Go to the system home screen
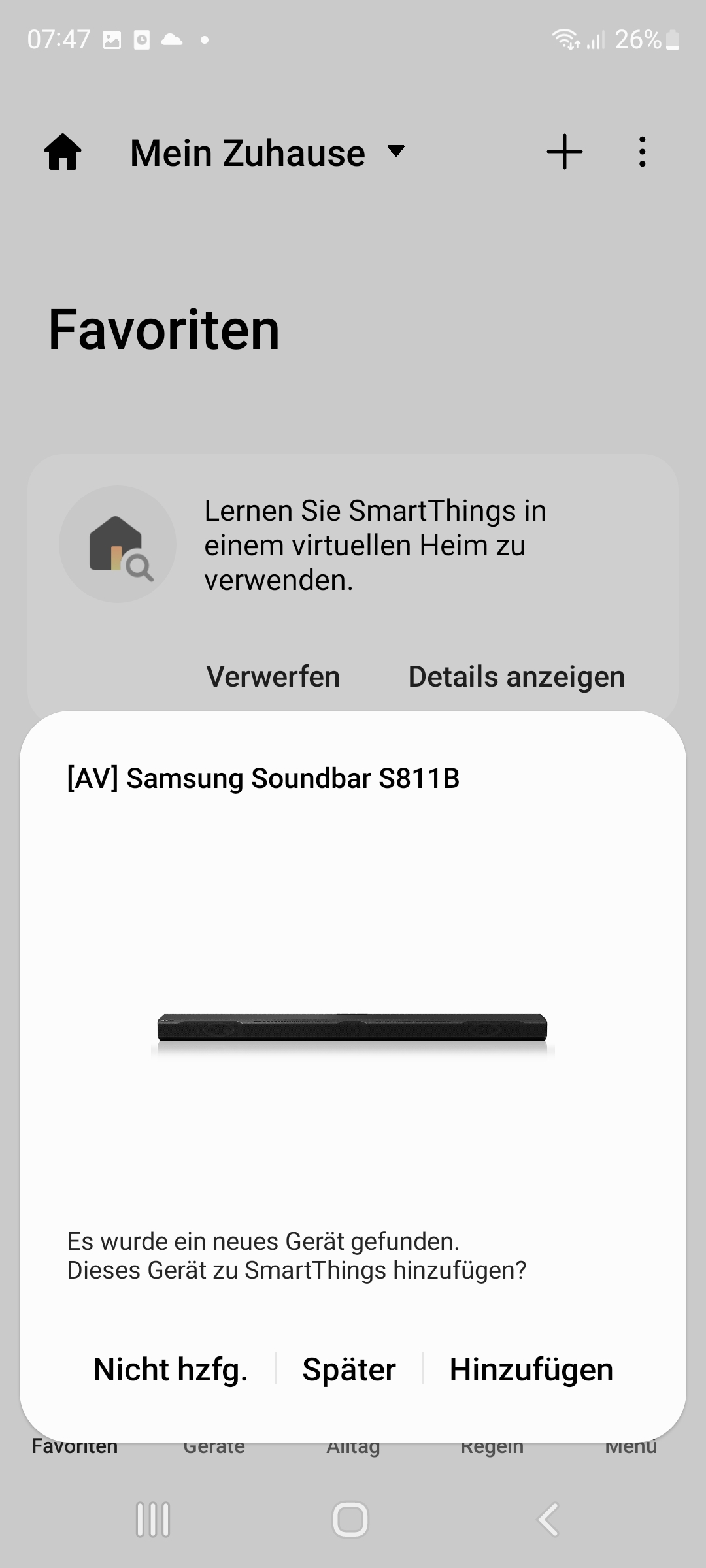This screenshot has height=1568, width=706. (x=350, y=1519)
